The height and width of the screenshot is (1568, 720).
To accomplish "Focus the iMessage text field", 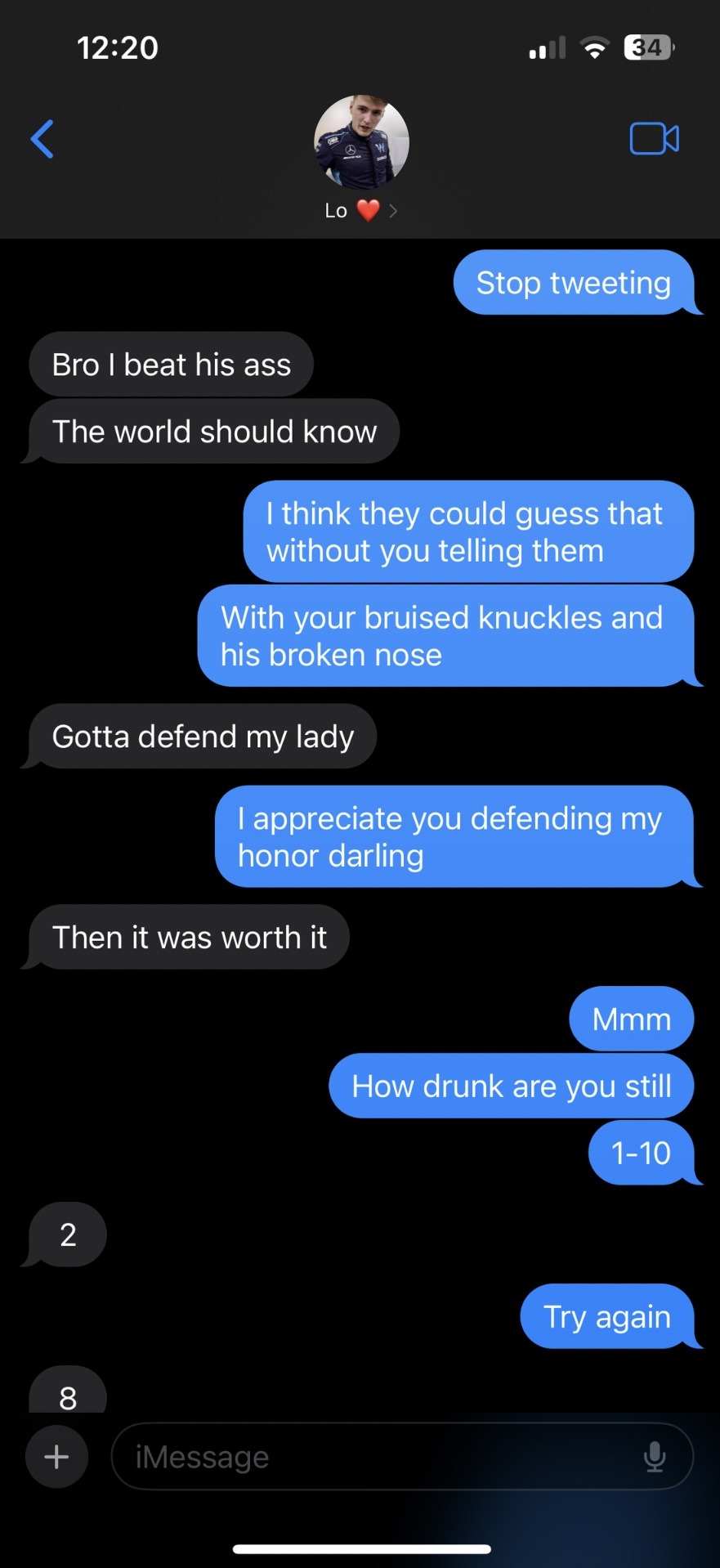I will click(376, 1456).
